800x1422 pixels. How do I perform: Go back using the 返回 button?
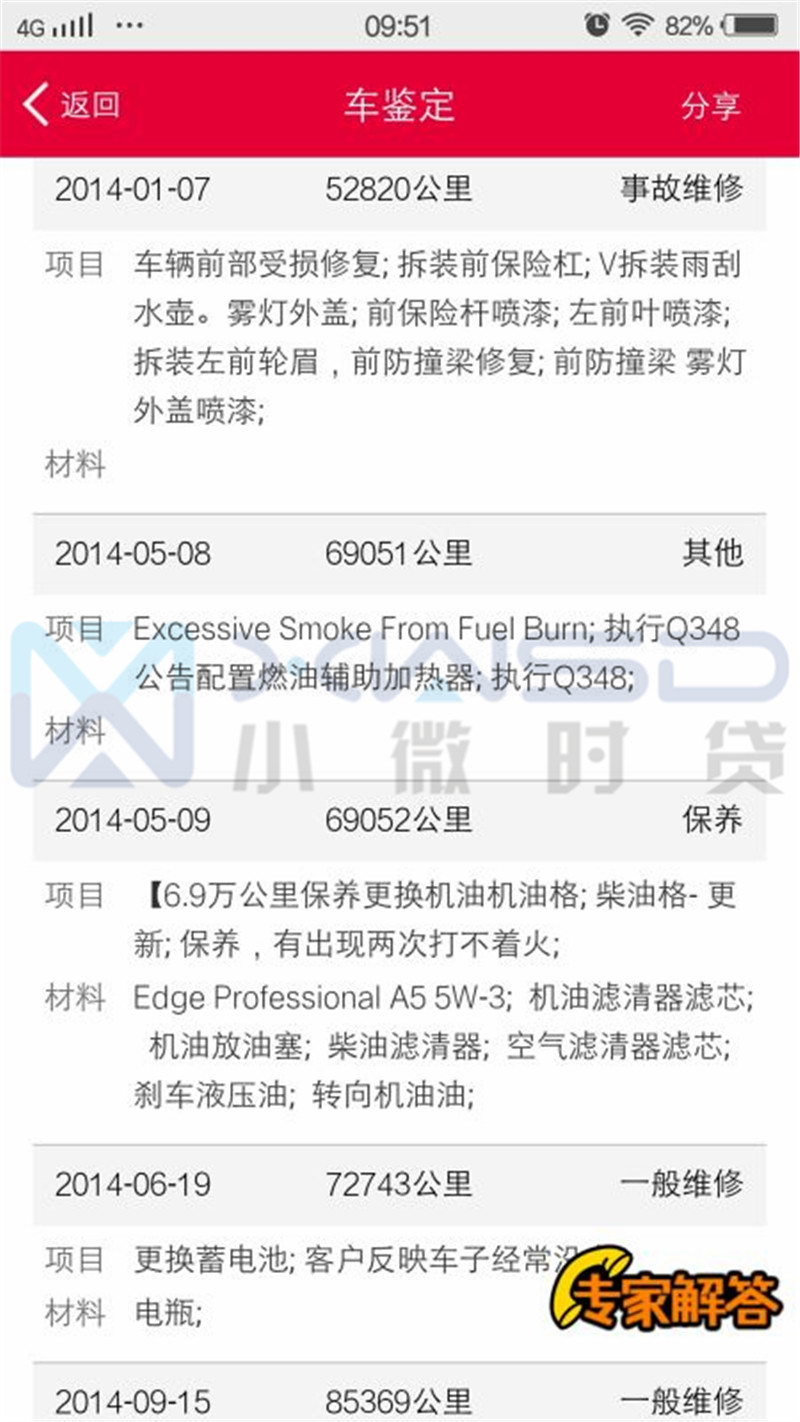click(x=72, y=105)
